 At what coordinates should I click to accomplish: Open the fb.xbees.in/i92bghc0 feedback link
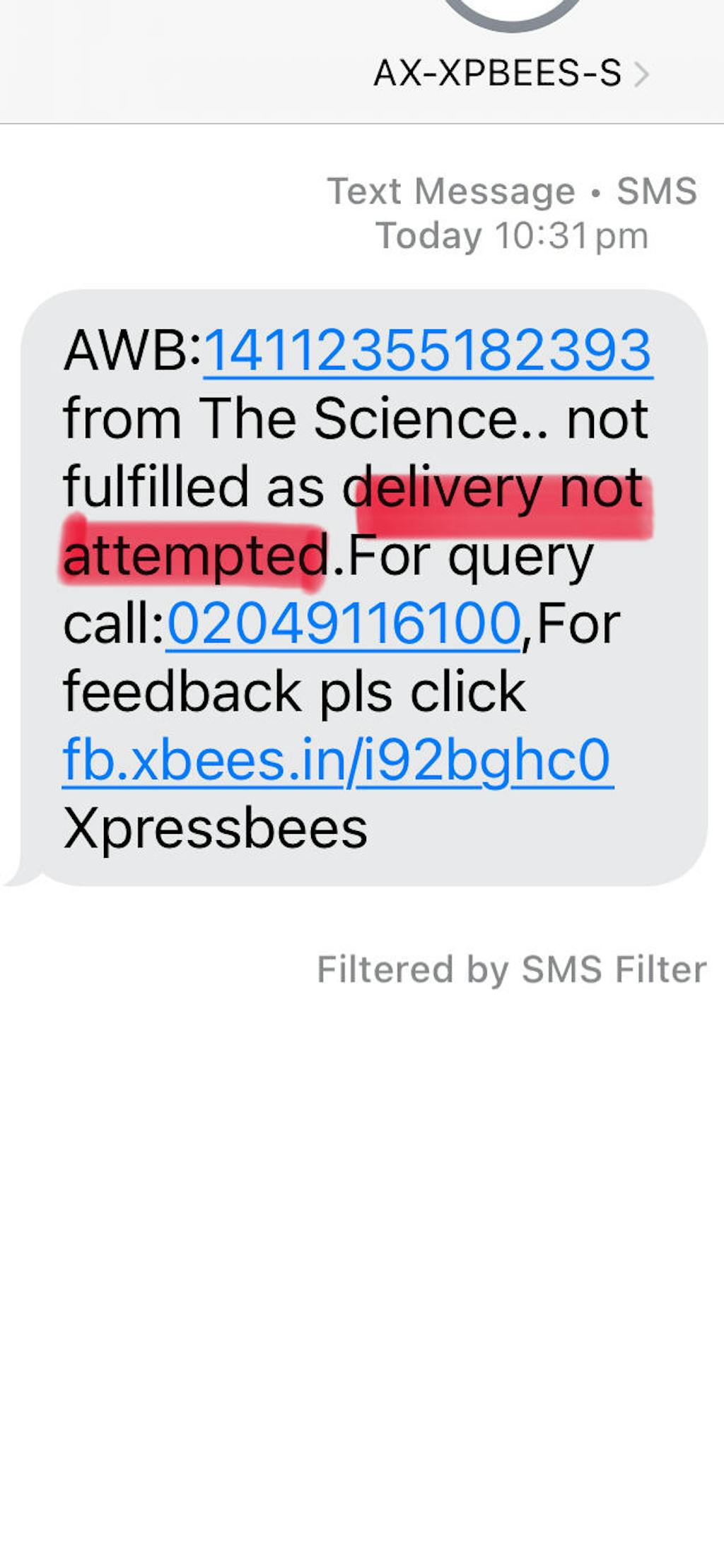coord(337,760)
